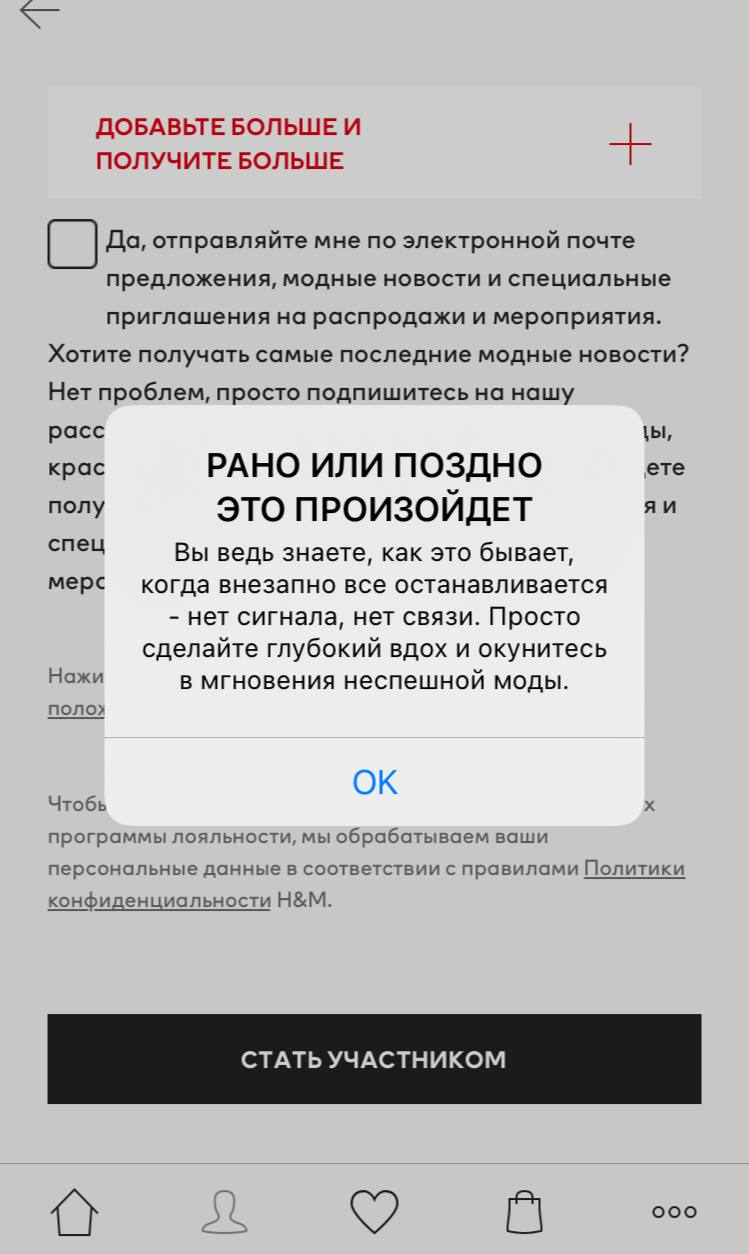Open the three-dots more tab
The image size is (749, 1254).
[674, 1211]
